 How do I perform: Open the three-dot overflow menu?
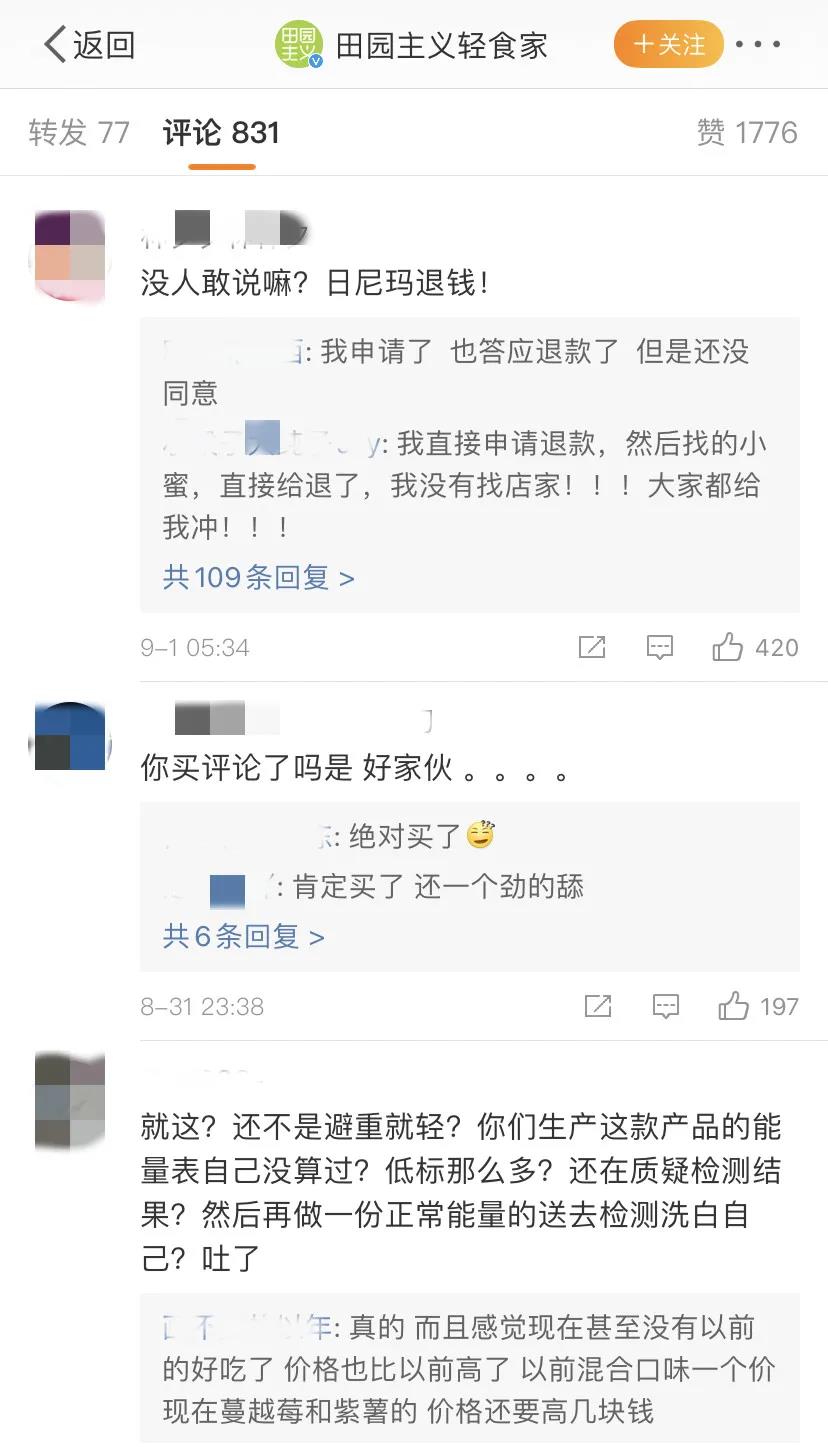pos(757,45)
